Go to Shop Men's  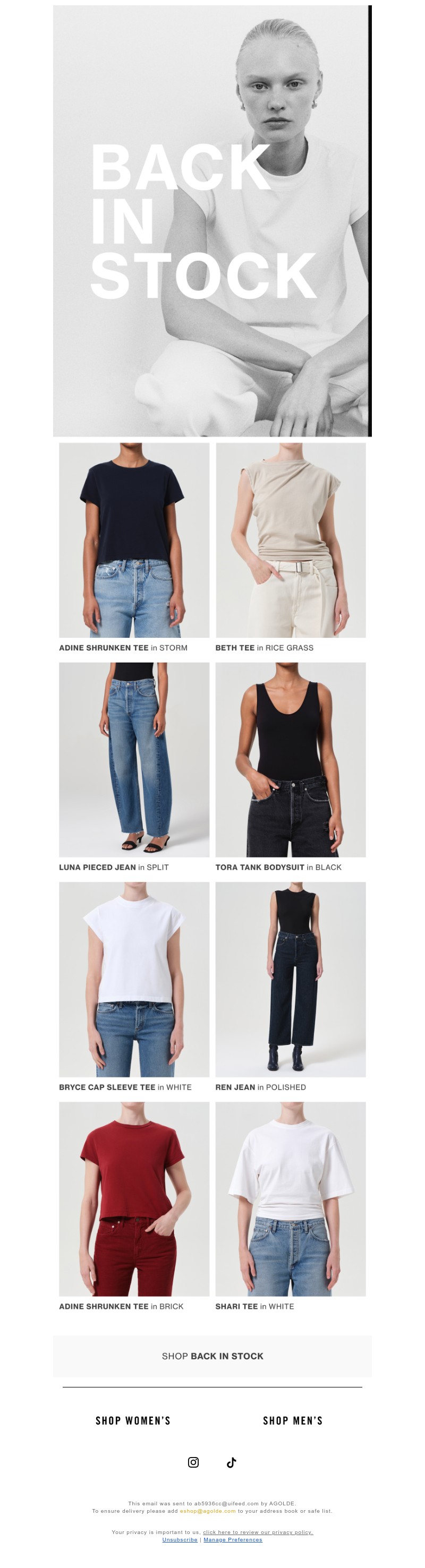pos(292,1421)
